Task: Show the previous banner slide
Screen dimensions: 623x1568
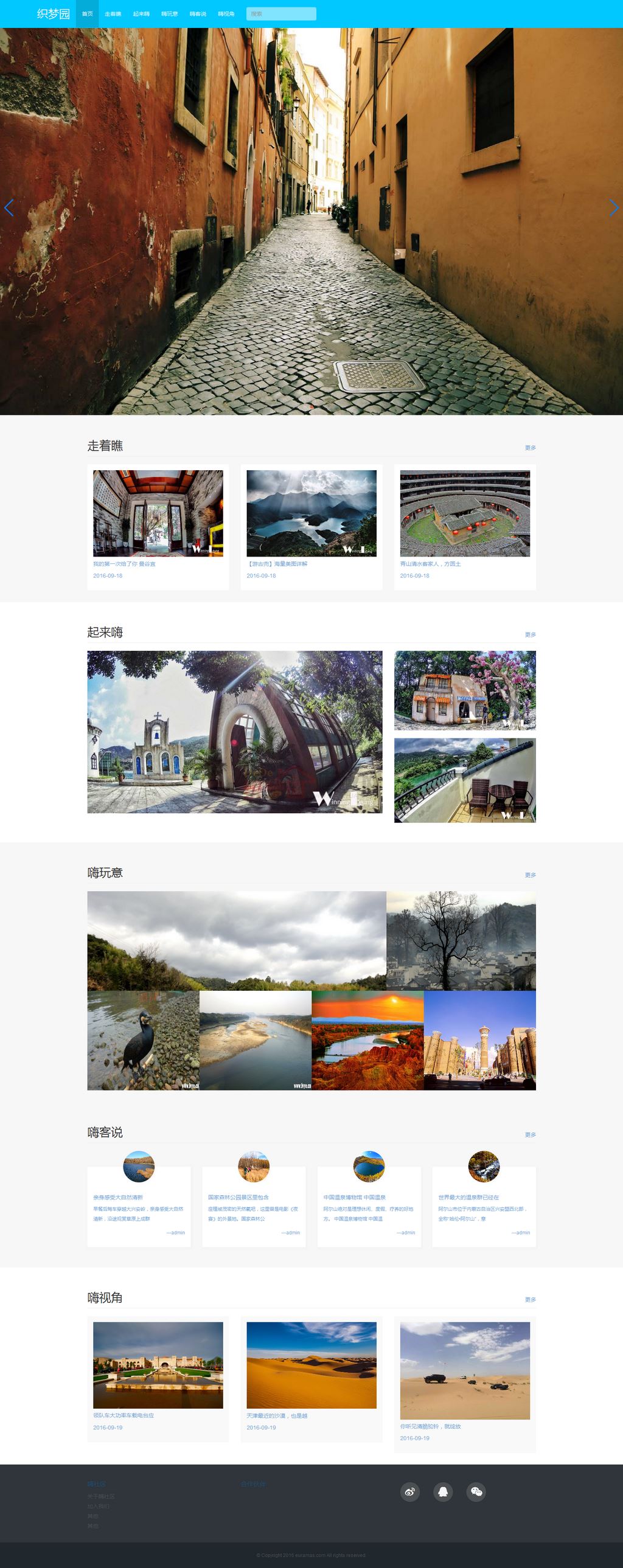Action: (x=9, y=208)
